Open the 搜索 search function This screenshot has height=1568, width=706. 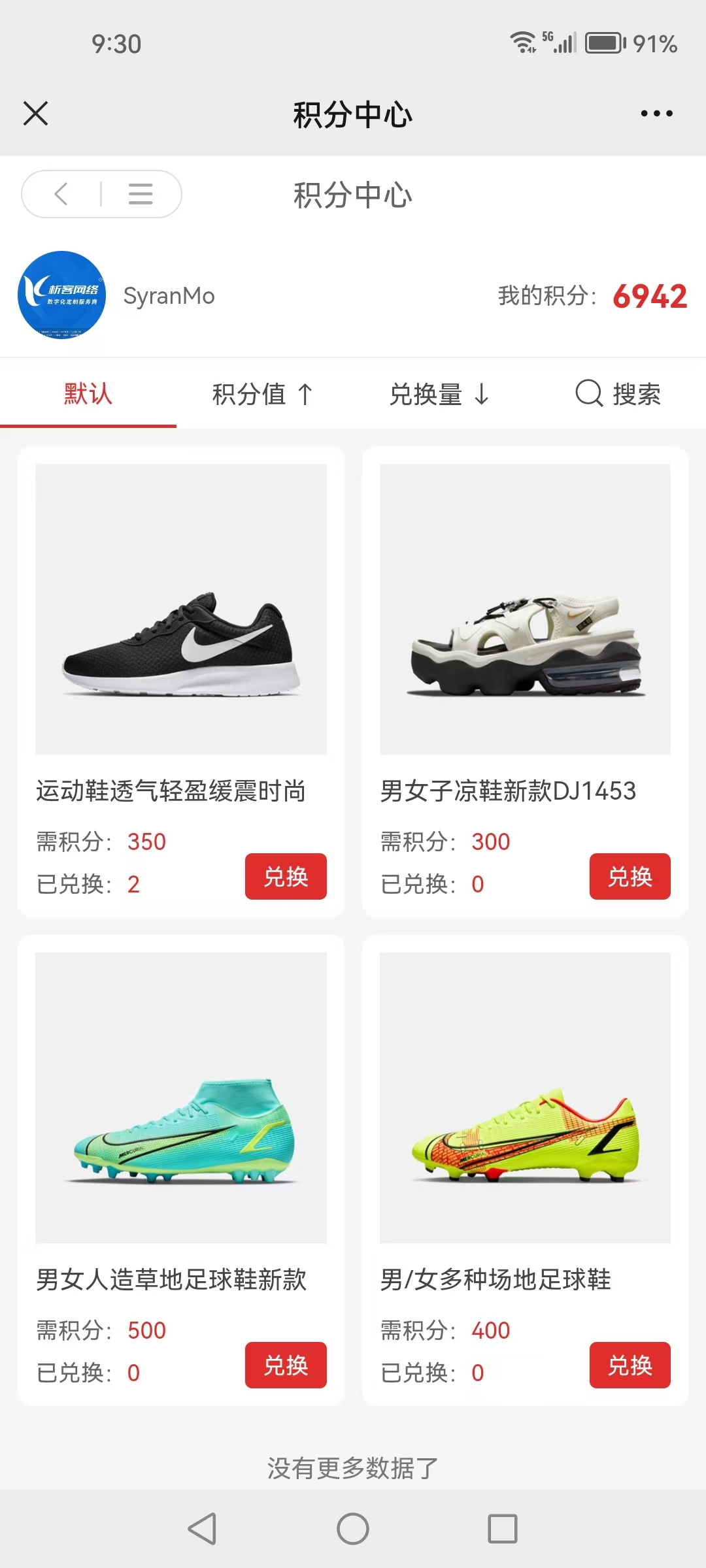tap(618, 394)
